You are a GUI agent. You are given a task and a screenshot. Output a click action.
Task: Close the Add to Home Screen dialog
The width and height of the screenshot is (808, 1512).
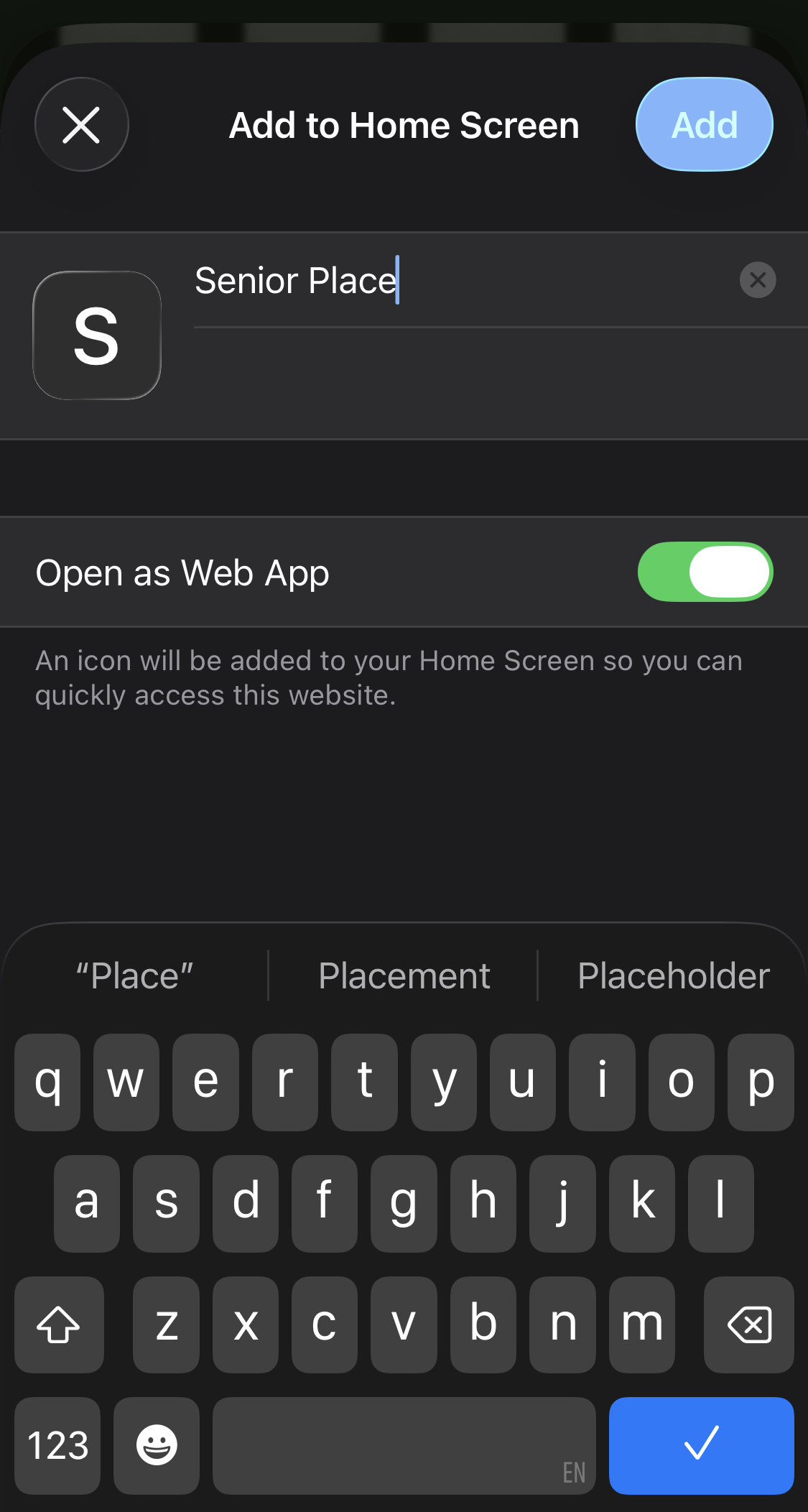point(81,124)
